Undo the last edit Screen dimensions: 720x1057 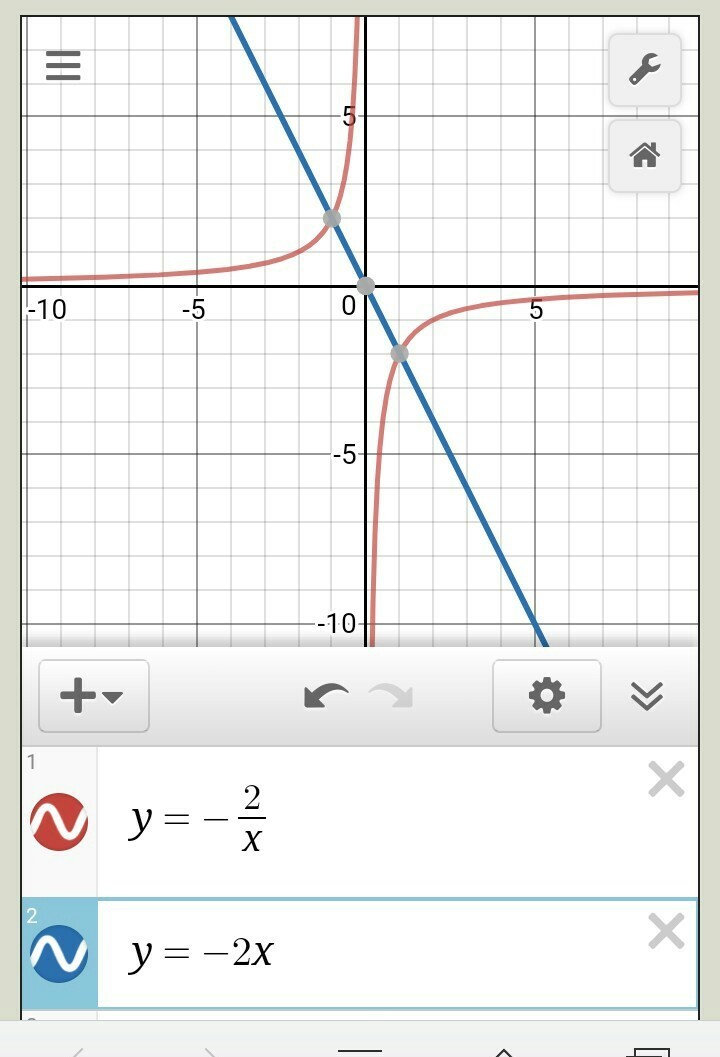326,695
